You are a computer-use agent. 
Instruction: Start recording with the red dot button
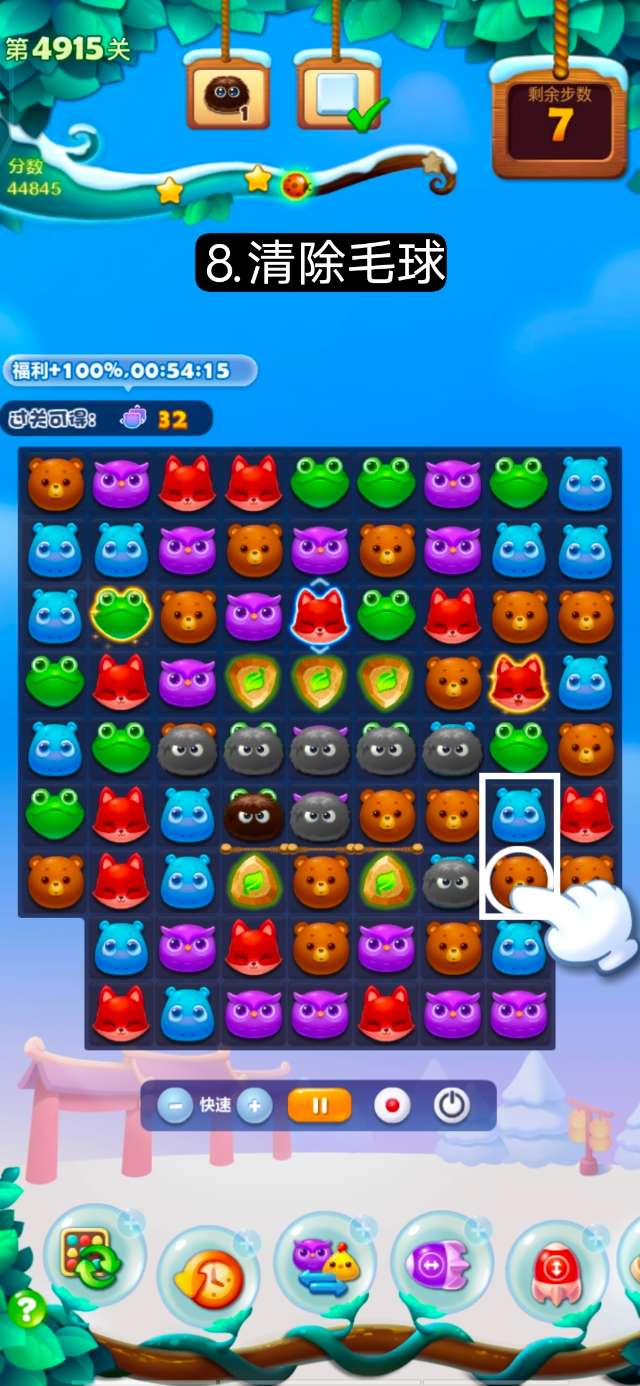point(392,1106)
